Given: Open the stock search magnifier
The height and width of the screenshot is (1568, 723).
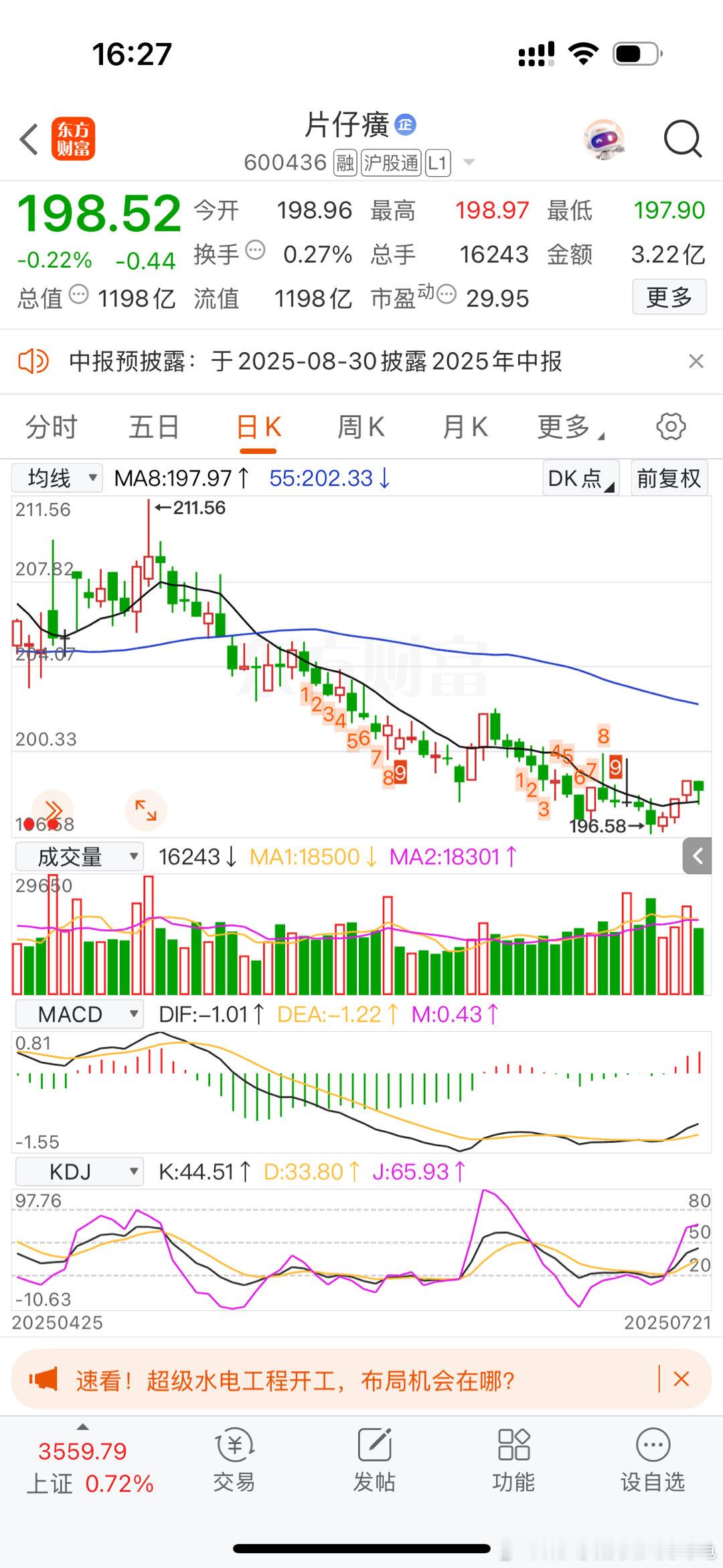Looking at the screenshot, I should [681, 140].
